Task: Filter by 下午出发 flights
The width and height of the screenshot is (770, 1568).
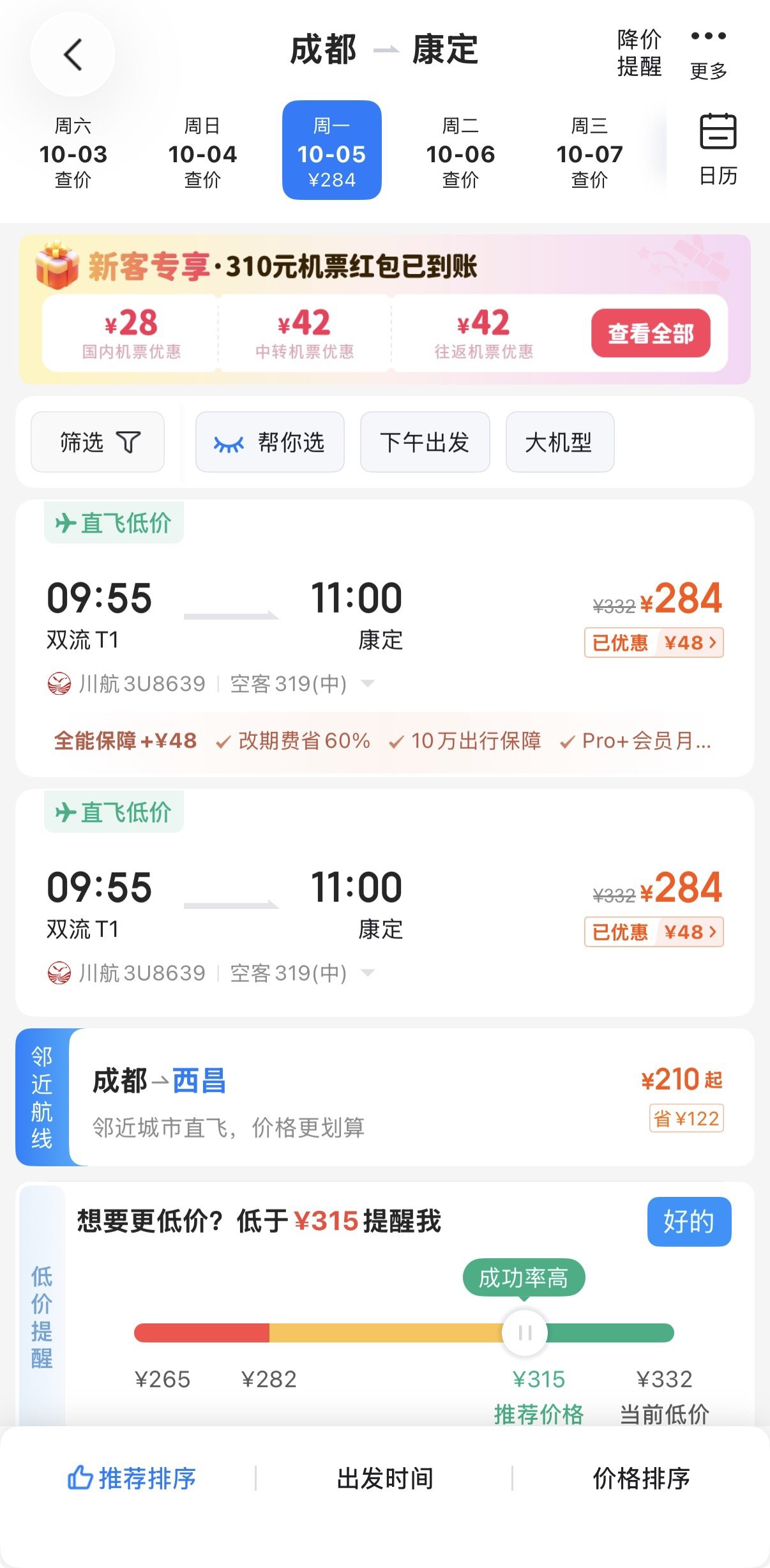Action: click(x=425, y=442)
